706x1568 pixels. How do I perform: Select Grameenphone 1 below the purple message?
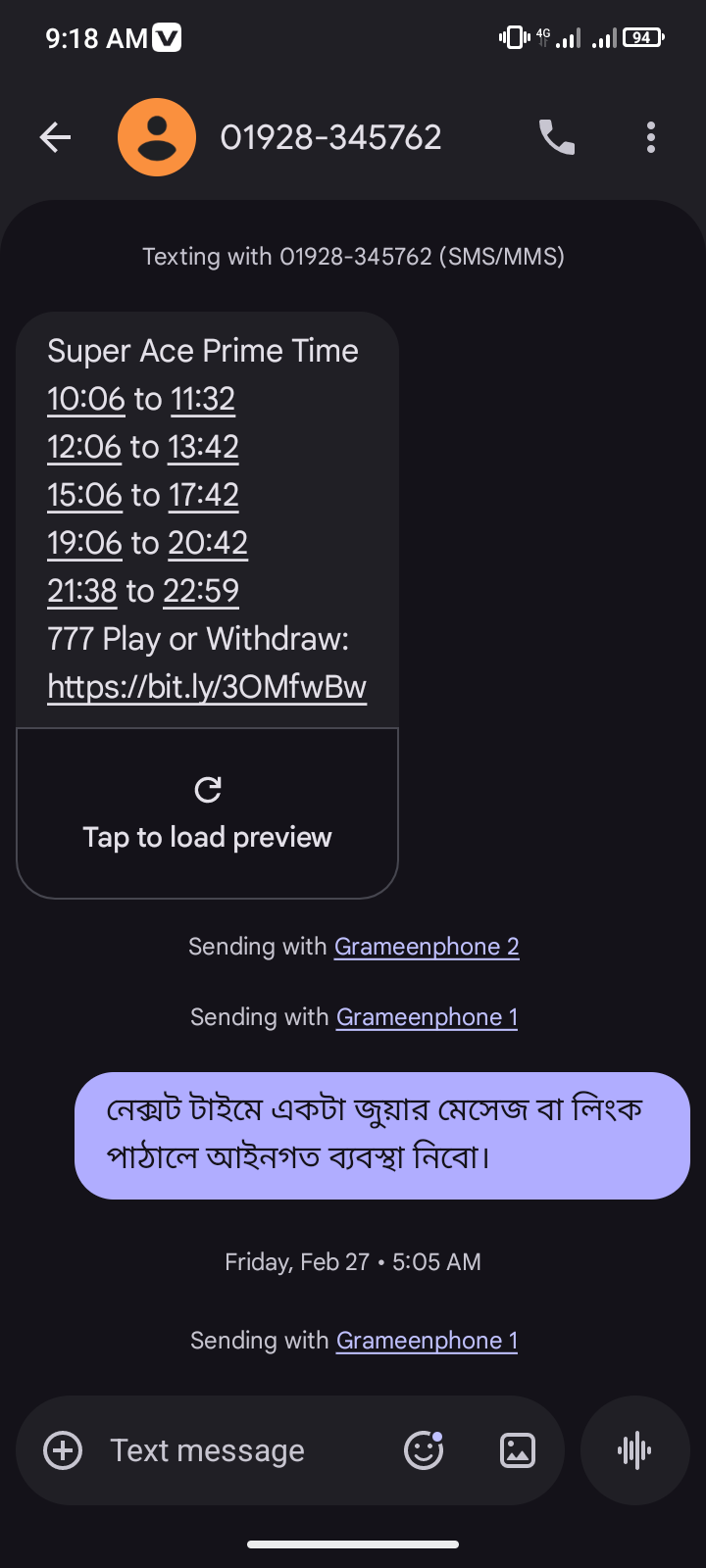pos(426,1340)
